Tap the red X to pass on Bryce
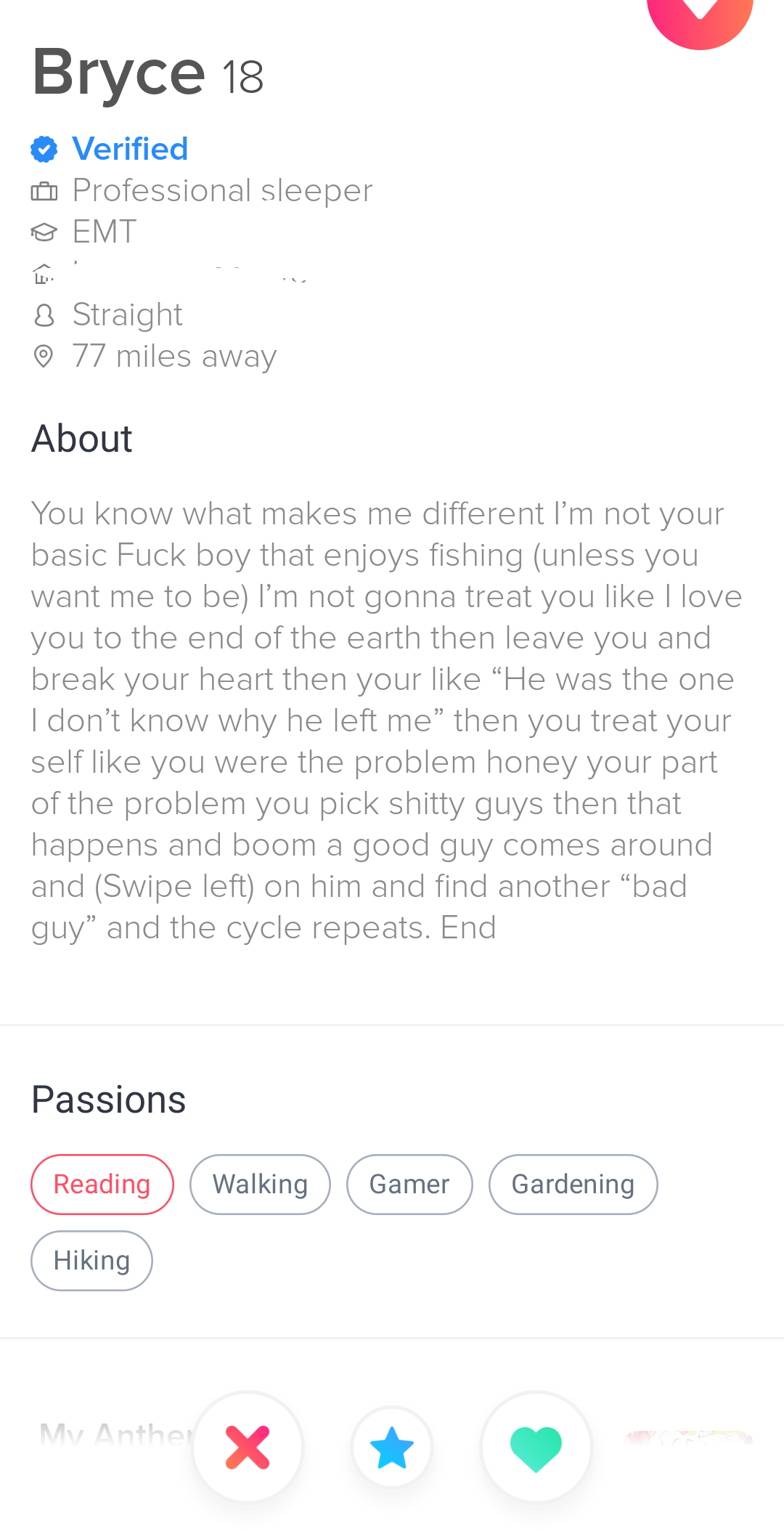Viewport: 784px width, 1531px height. [247, 1446]
